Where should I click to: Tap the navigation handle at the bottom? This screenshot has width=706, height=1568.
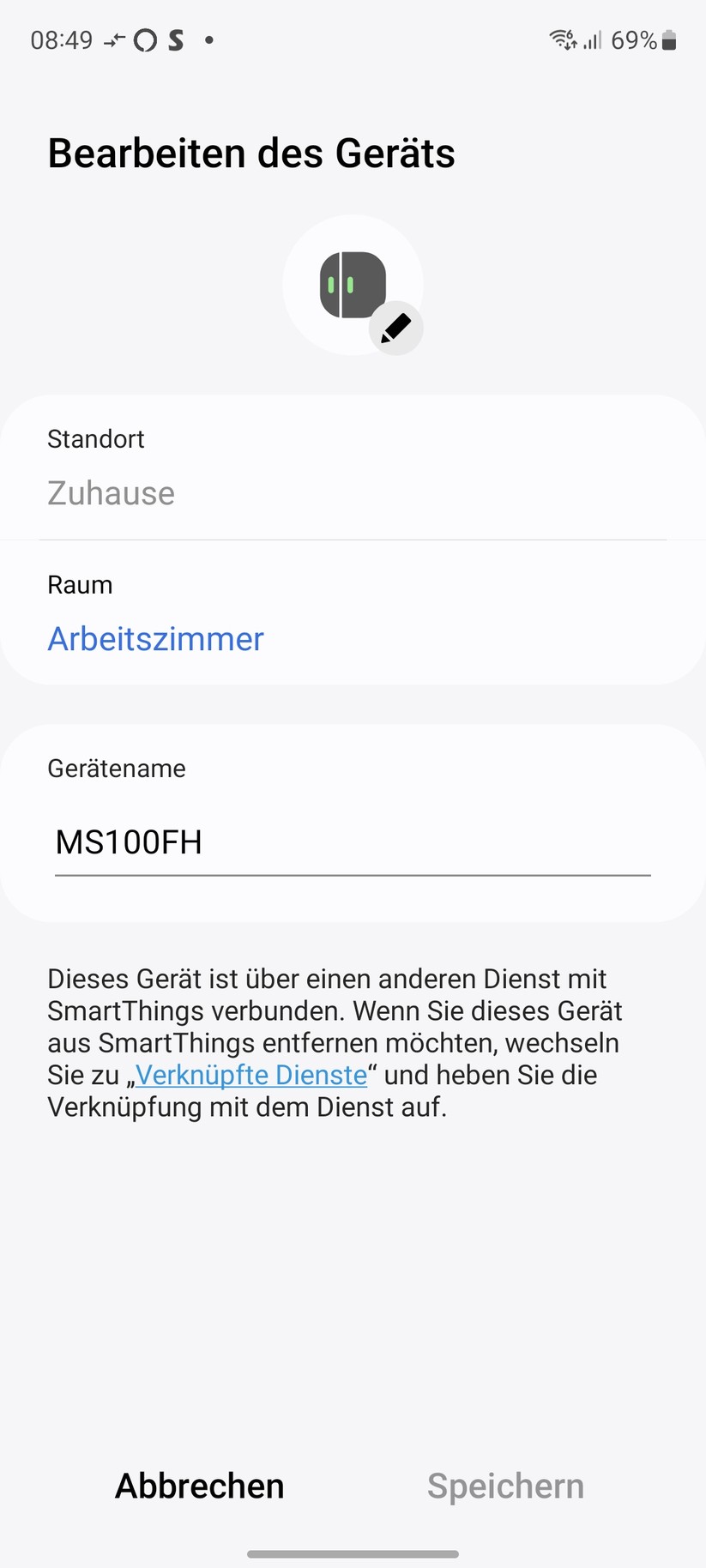(353, 1553)
